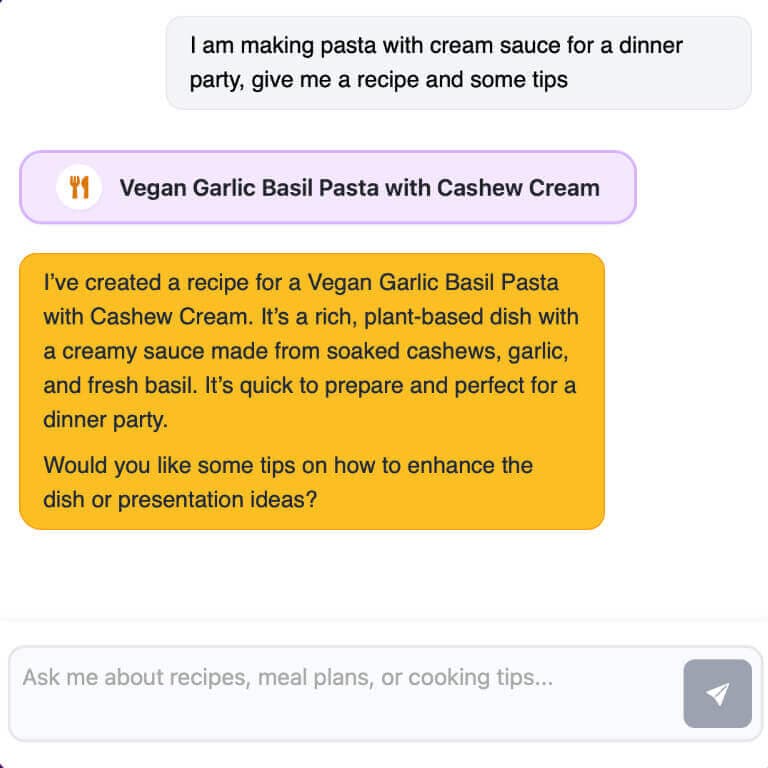768x768 pixels.
Task: Open the Vegan Garlic Basil Pasta recipe card
Action: coord(328,187)
